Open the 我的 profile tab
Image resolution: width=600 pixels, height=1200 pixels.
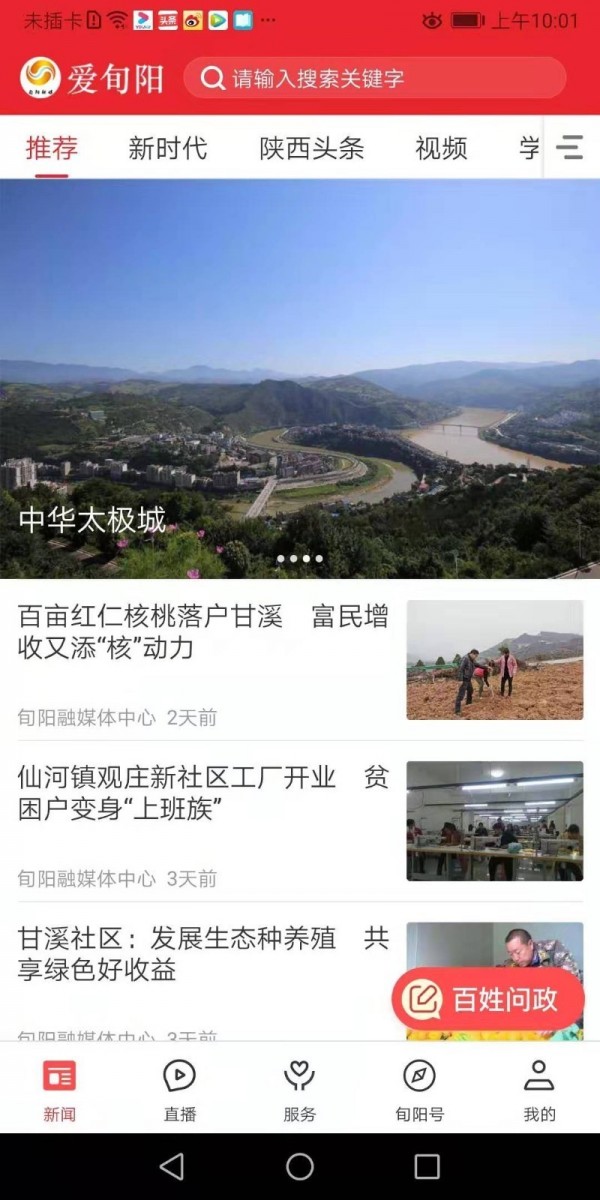[539, 1090]
